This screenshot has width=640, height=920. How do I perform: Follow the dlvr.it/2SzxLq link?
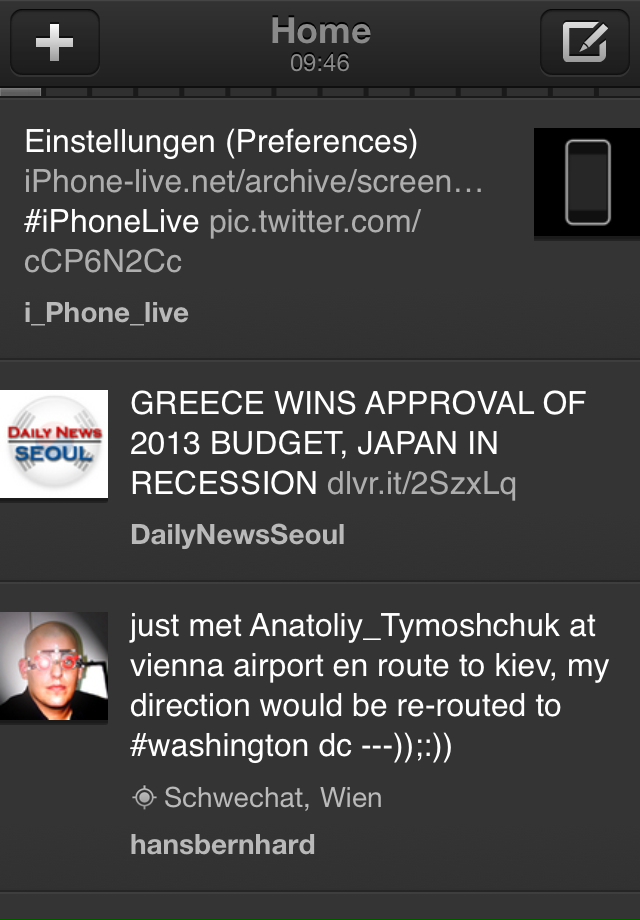421,484
